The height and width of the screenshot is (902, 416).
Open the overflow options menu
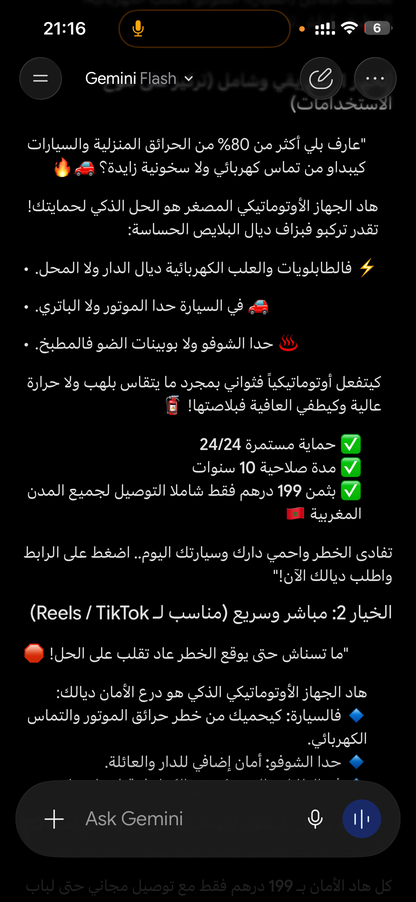pos(376,79)
